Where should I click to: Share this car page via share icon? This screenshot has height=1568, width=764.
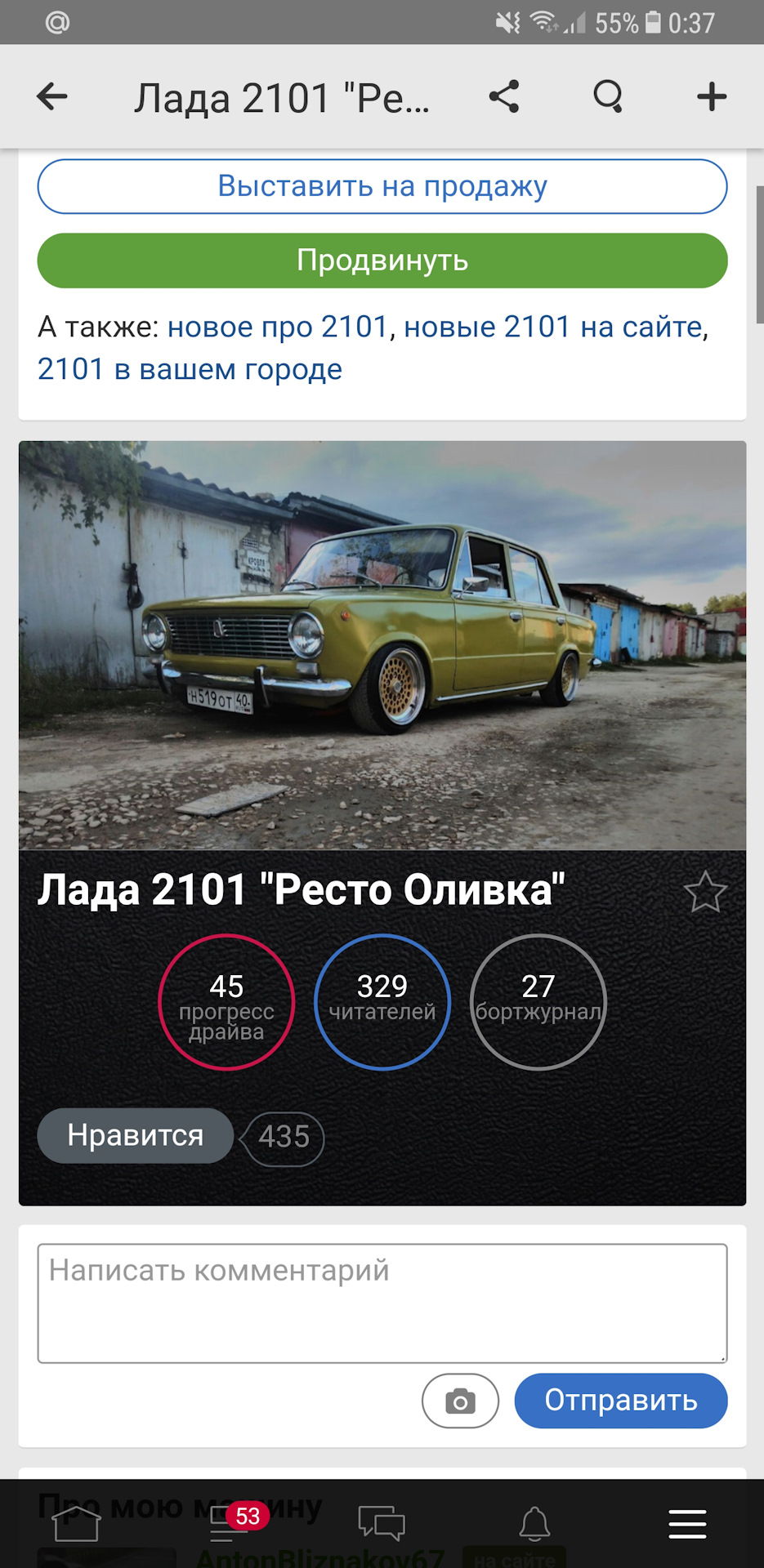tap(505, 96)
